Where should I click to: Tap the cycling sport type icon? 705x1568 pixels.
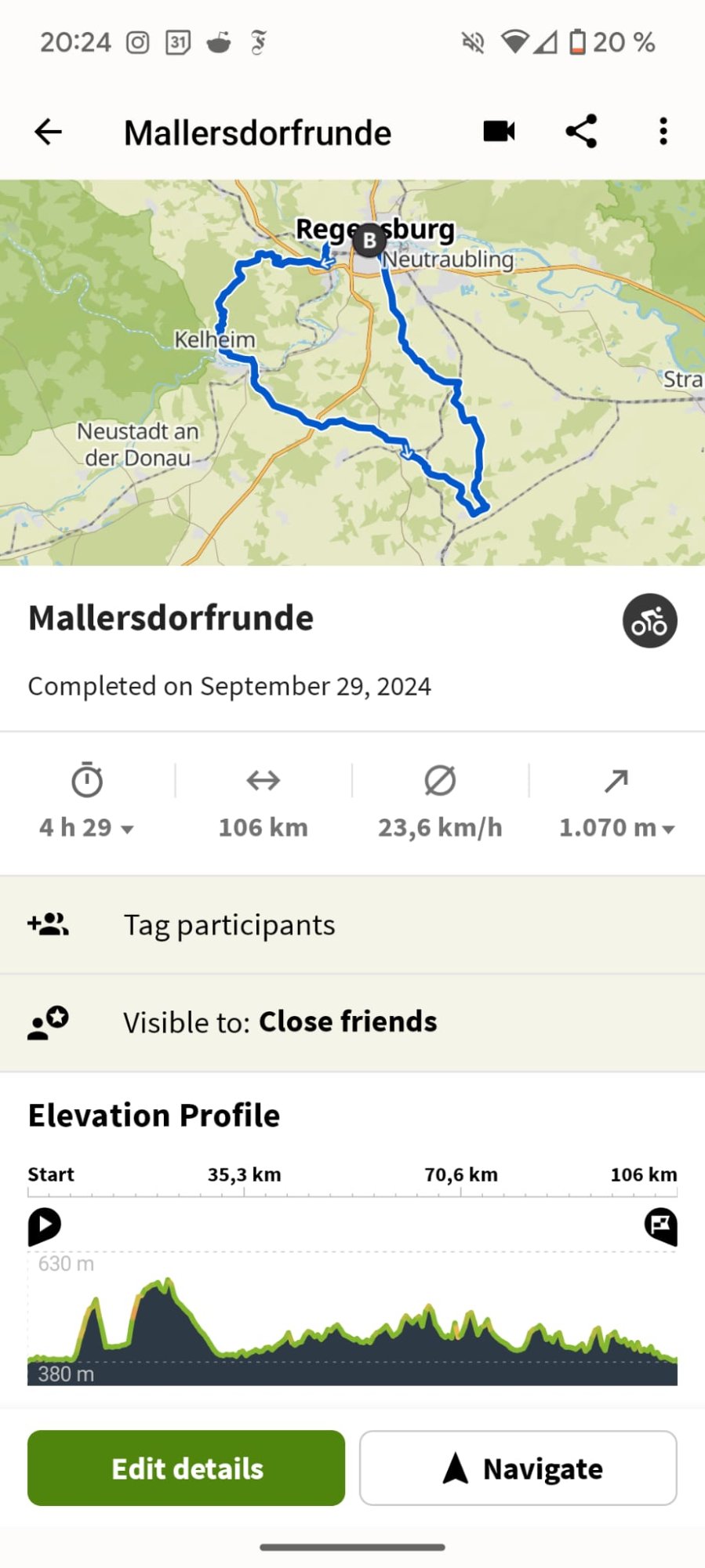[x=649, y=621]
